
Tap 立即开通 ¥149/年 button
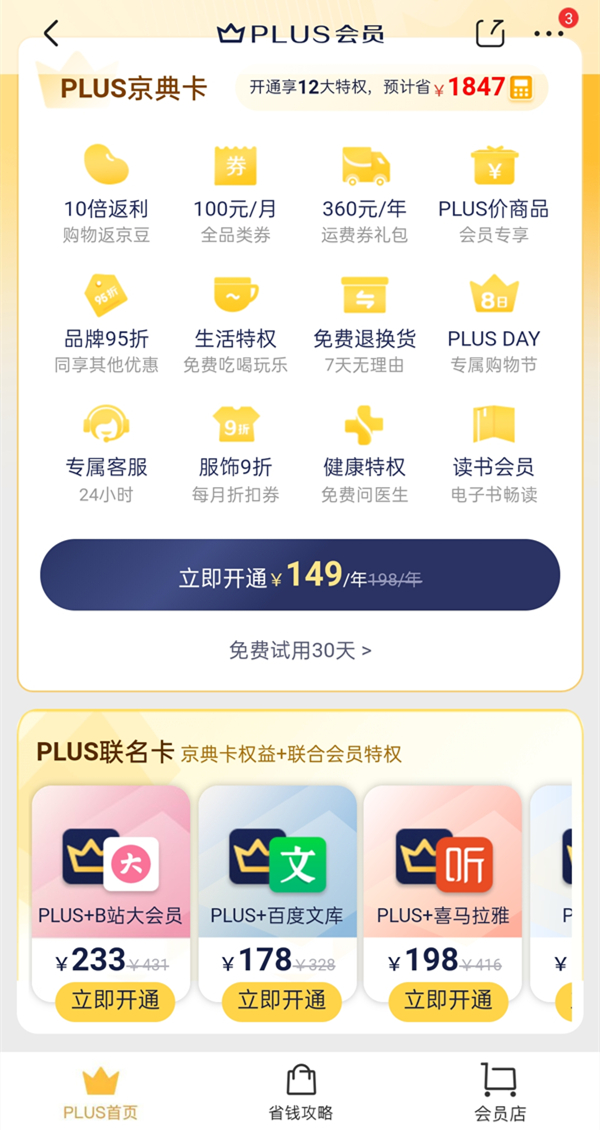[300, 575]
